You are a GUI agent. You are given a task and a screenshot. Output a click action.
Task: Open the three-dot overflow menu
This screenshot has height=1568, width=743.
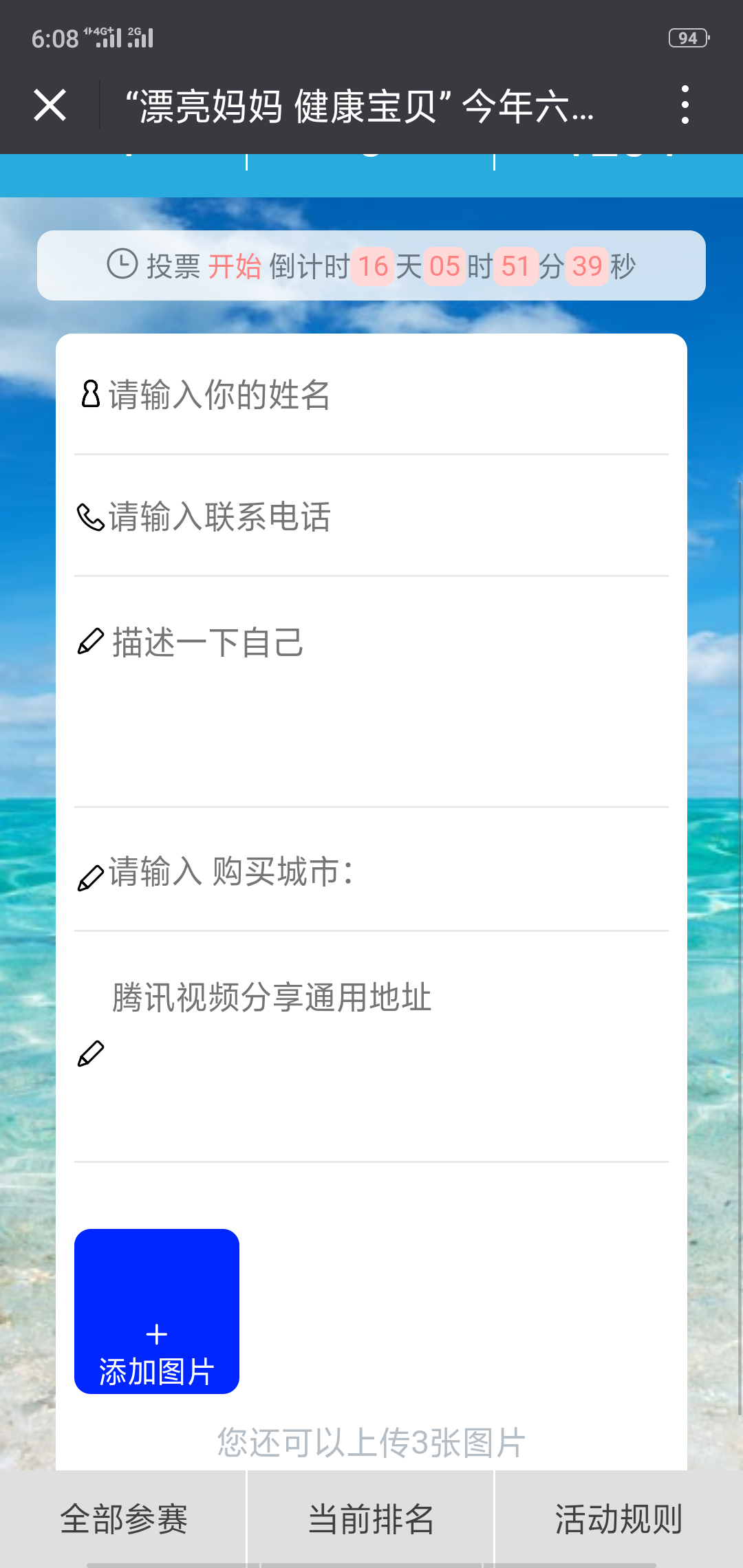[685, 105]
